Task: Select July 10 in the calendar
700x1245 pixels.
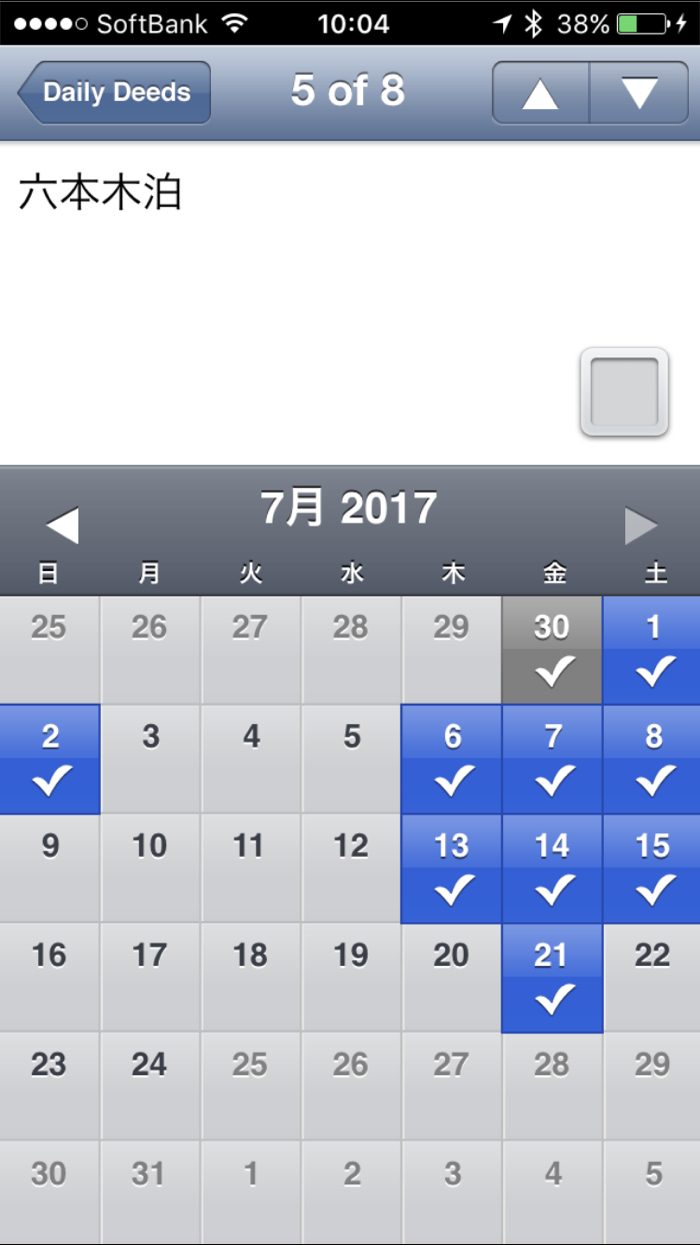Action: tap(150, 867)
